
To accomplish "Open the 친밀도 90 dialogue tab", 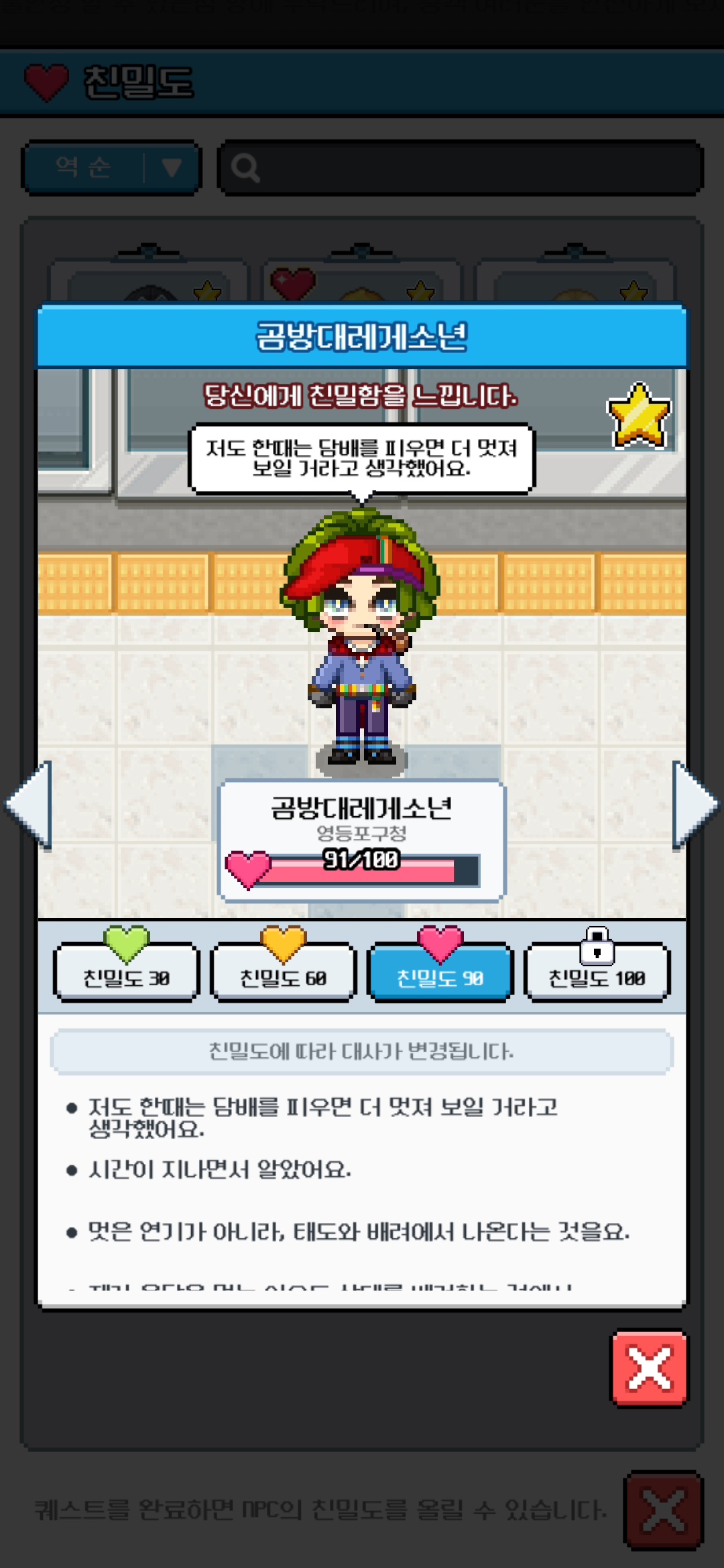I will pyautogui.click(x=440, y=972).
